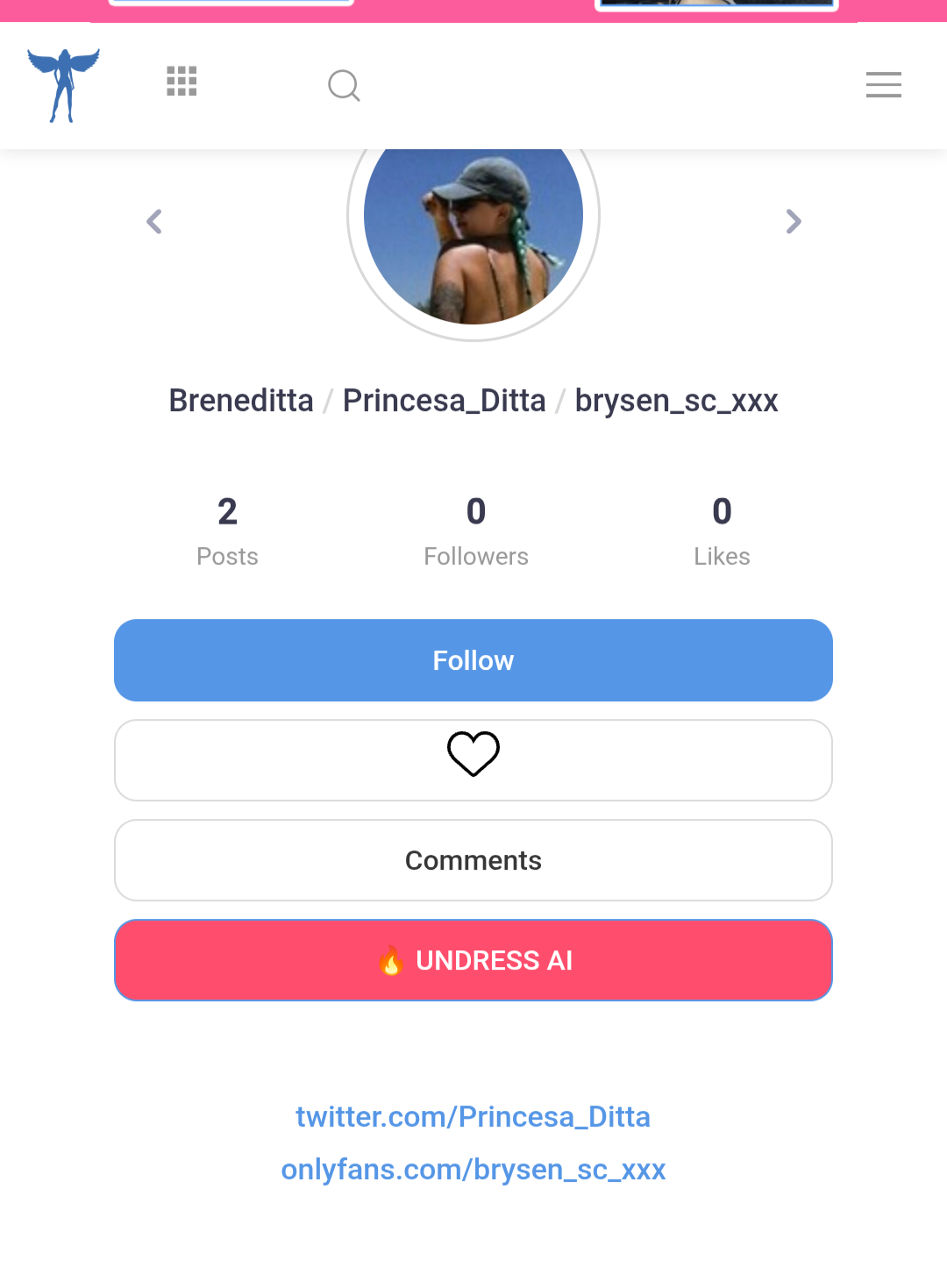Image resolution: width=947 pixels, height=1288 pixels.
Task: Open the site logo home link
Action: click(63, 85)
